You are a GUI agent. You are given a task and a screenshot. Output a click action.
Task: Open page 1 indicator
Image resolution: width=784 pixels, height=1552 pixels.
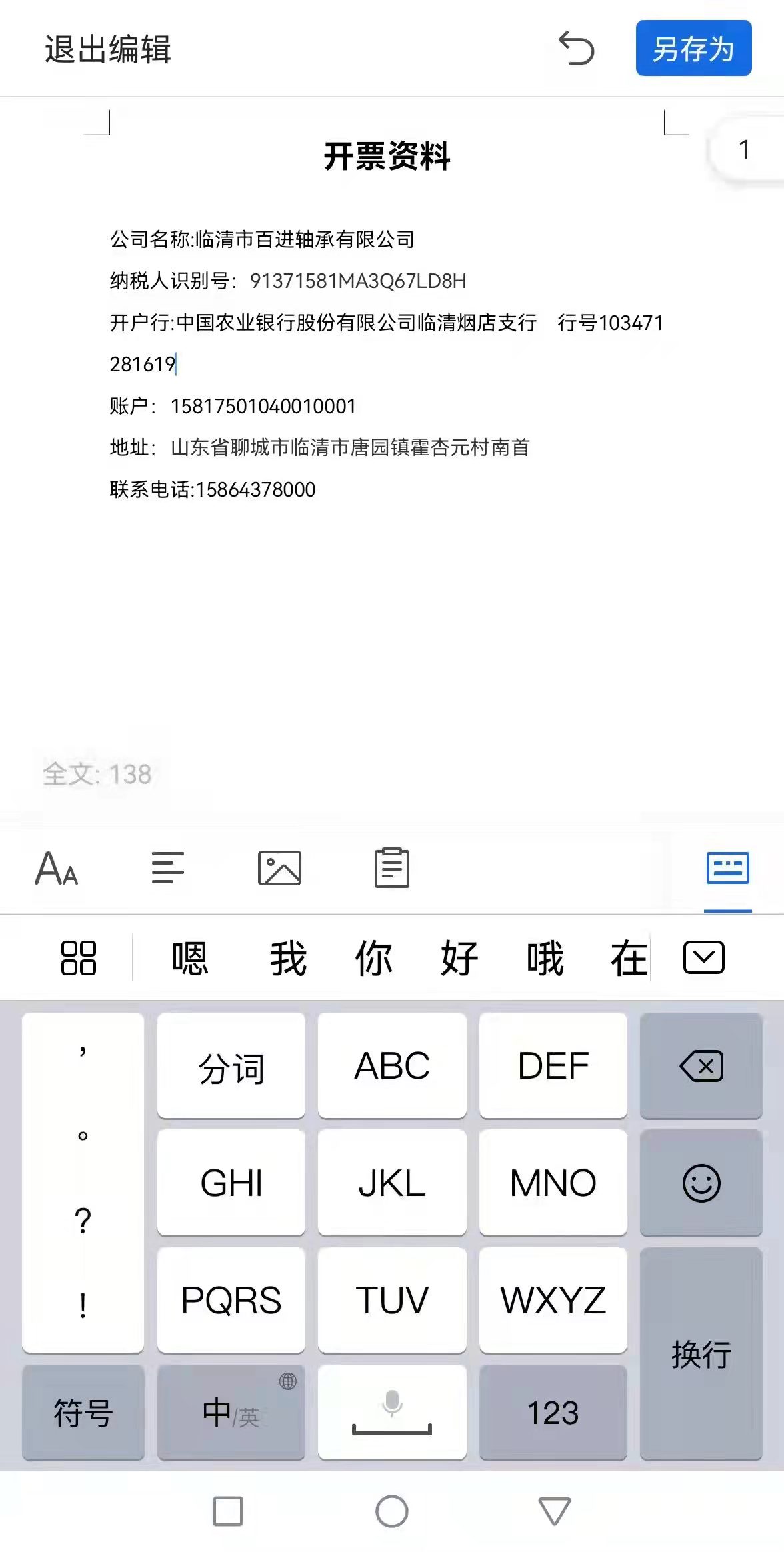pos(745,150)
